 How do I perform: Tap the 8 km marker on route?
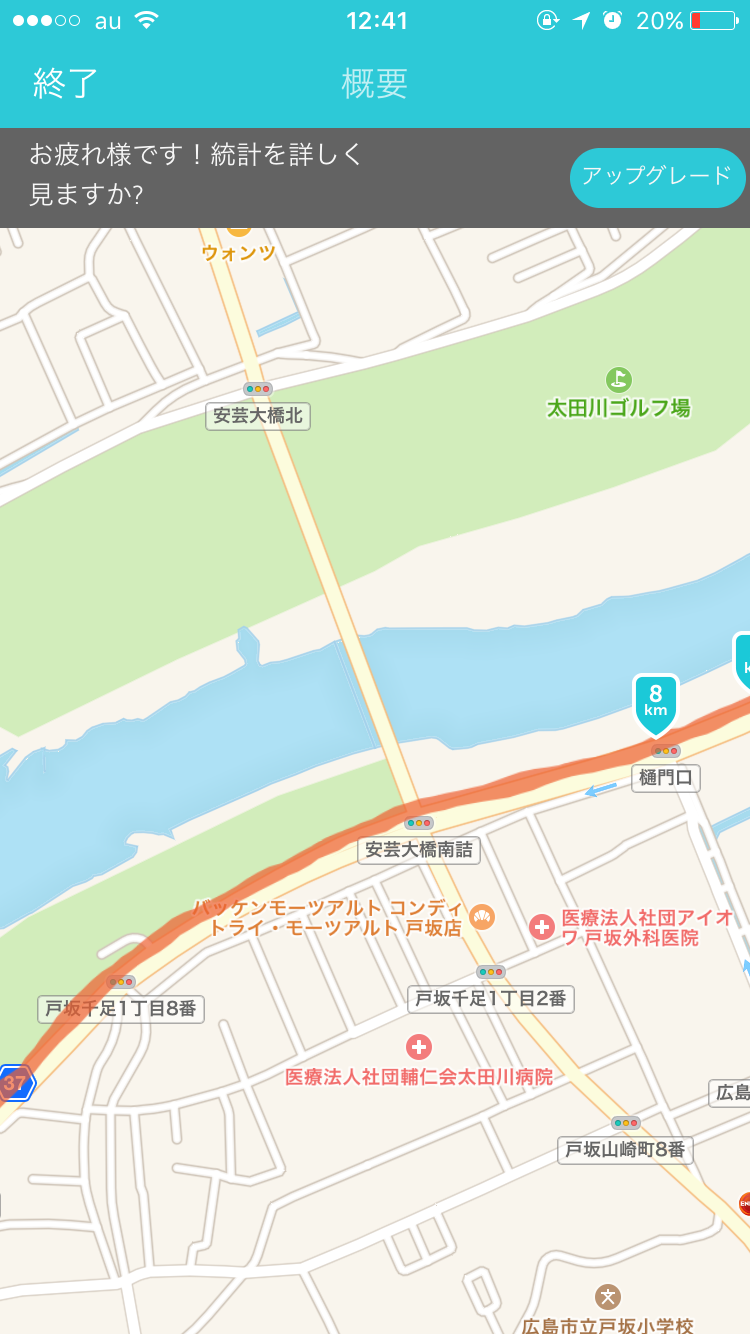point(655,701)
